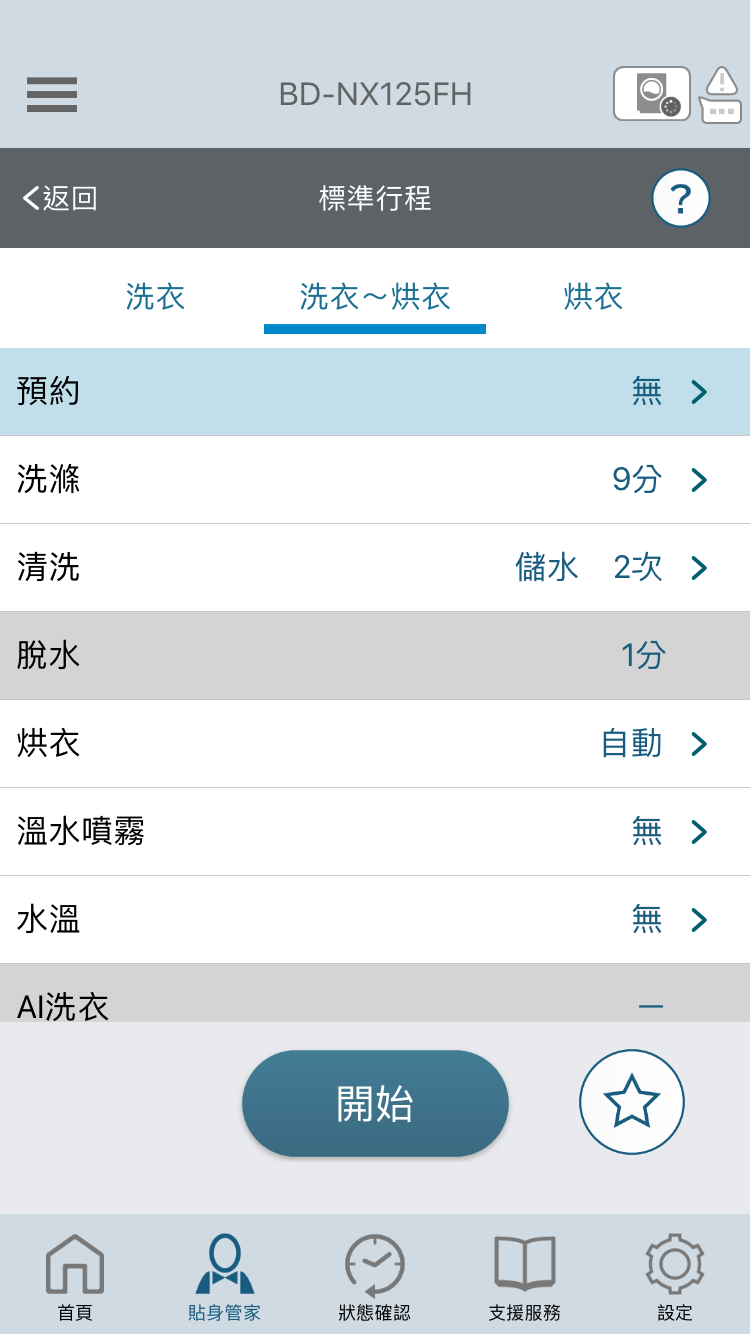Switch to the 洗衣 tab
Viewport: 750px width, 1334px height.
coord(155,297)
